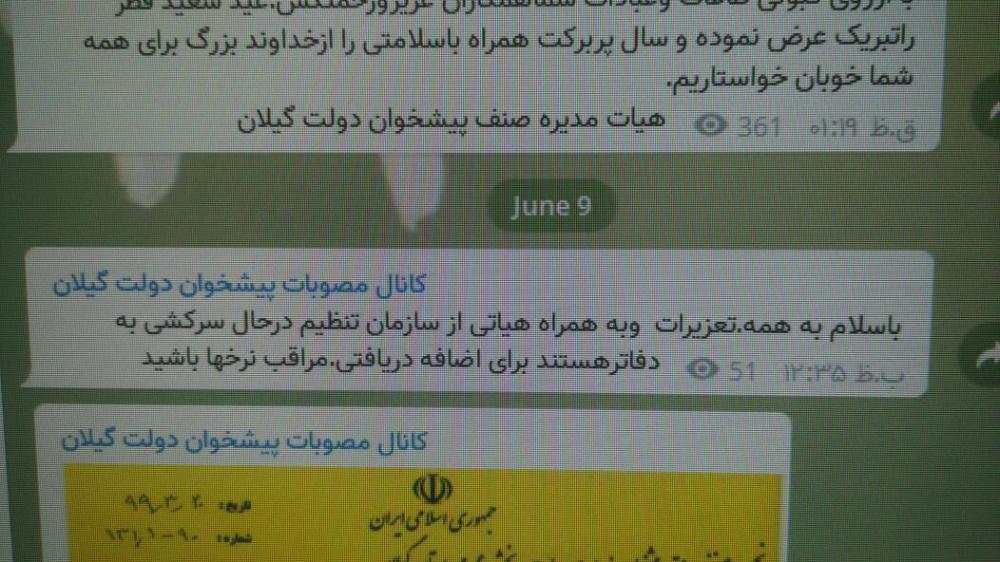Open channel name above the yellow document image
This screenshot has height=562, width=1000.
[x=245, y=440]
